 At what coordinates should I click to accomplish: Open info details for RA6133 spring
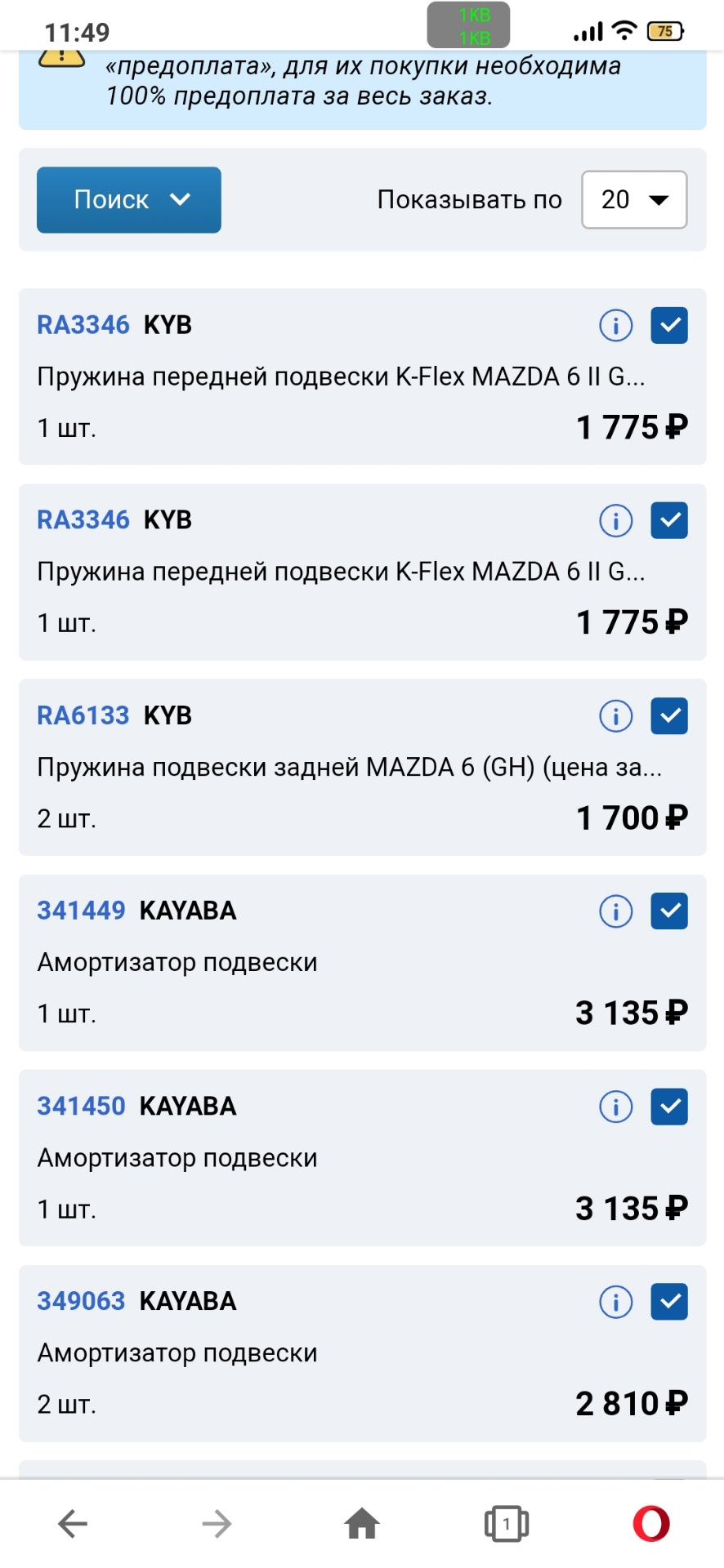coord(615,716)
